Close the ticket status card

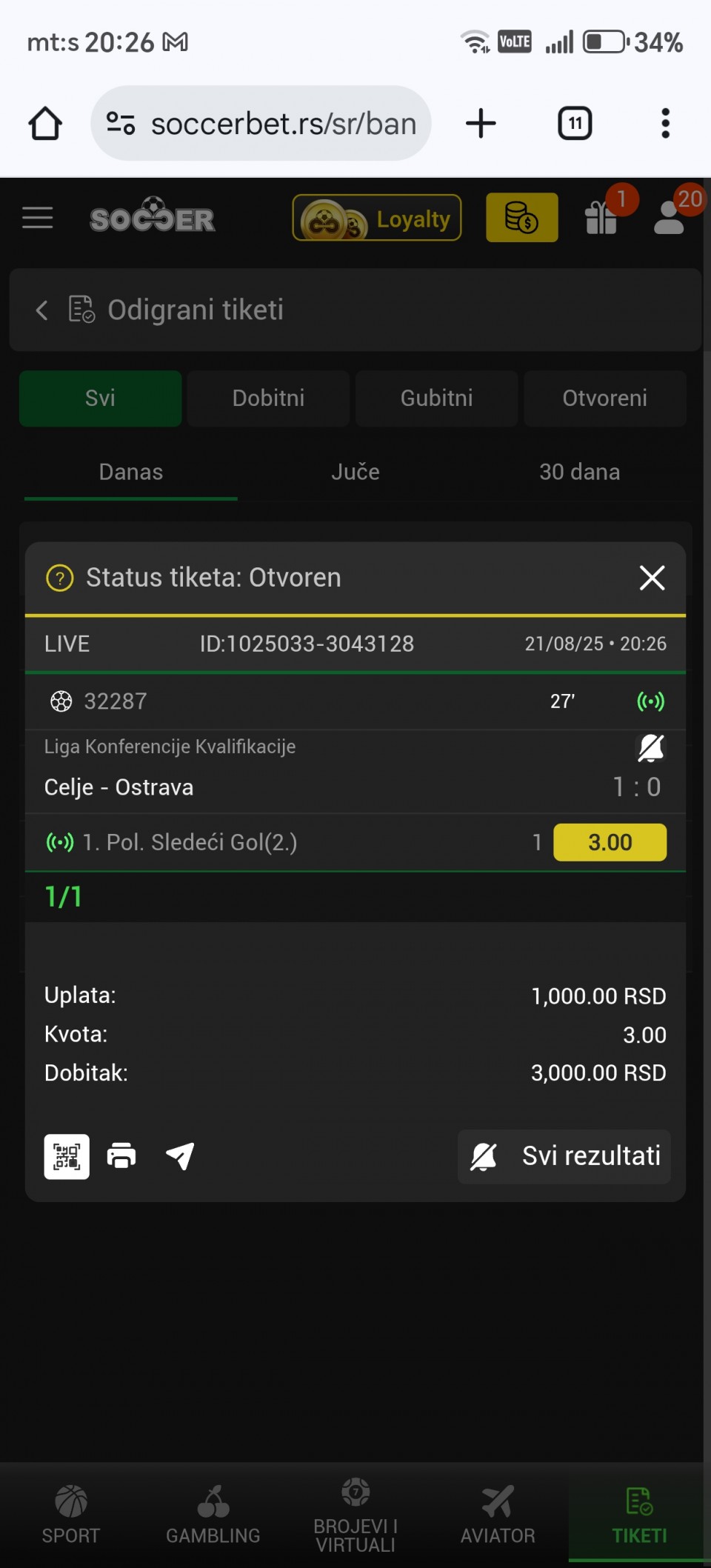tap(652, 578)
